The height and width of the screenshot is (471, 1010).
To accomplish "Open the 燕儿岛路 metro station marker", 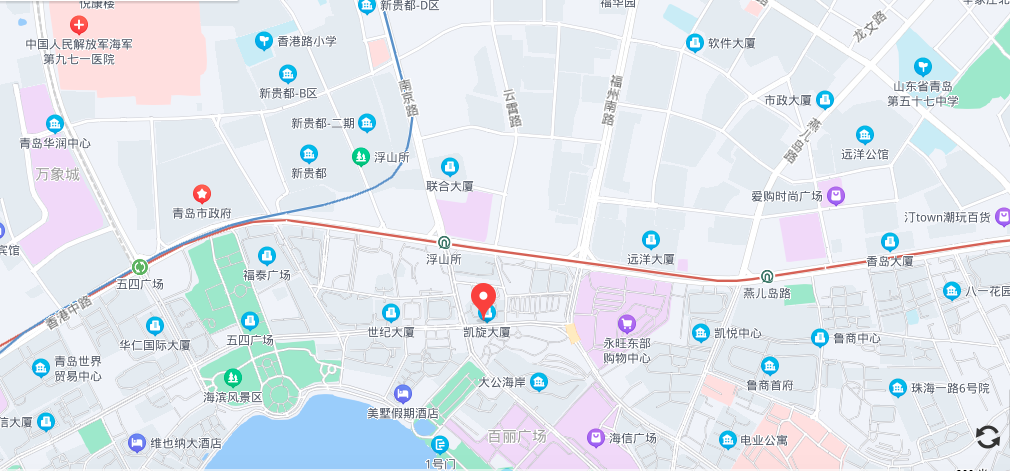I will pos(767,276).
